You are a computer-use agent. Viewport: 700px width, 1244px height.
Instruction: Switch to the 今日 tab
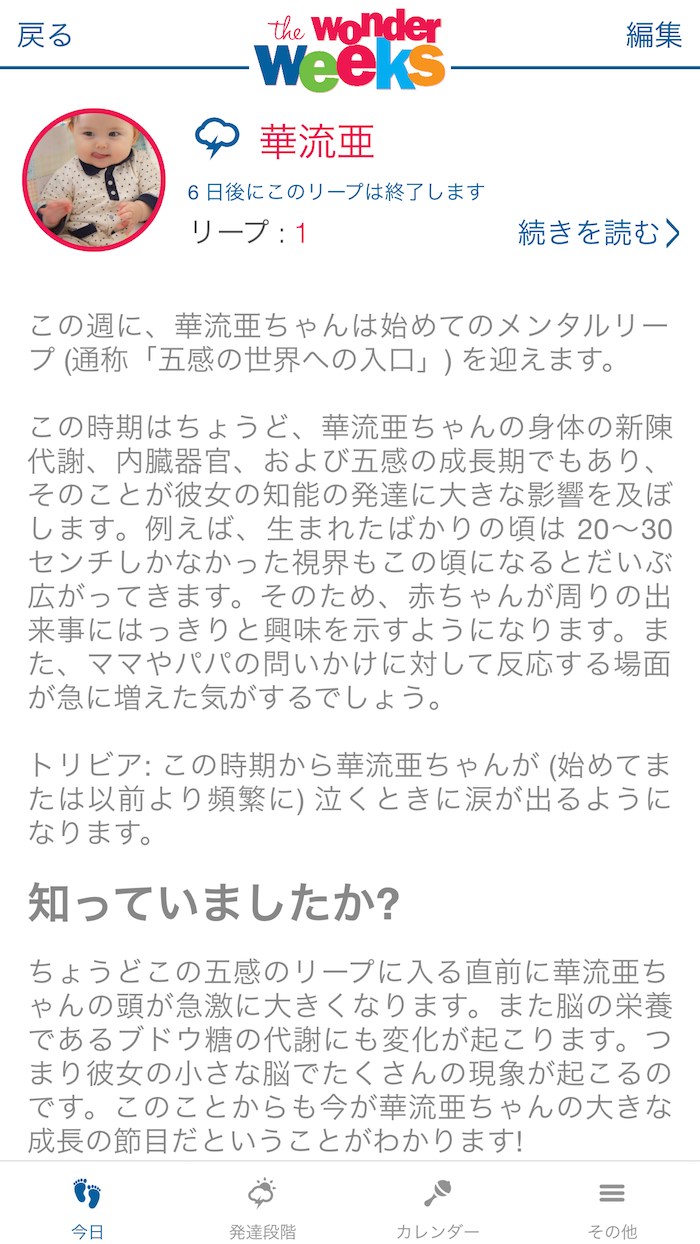pos(87,1208)
